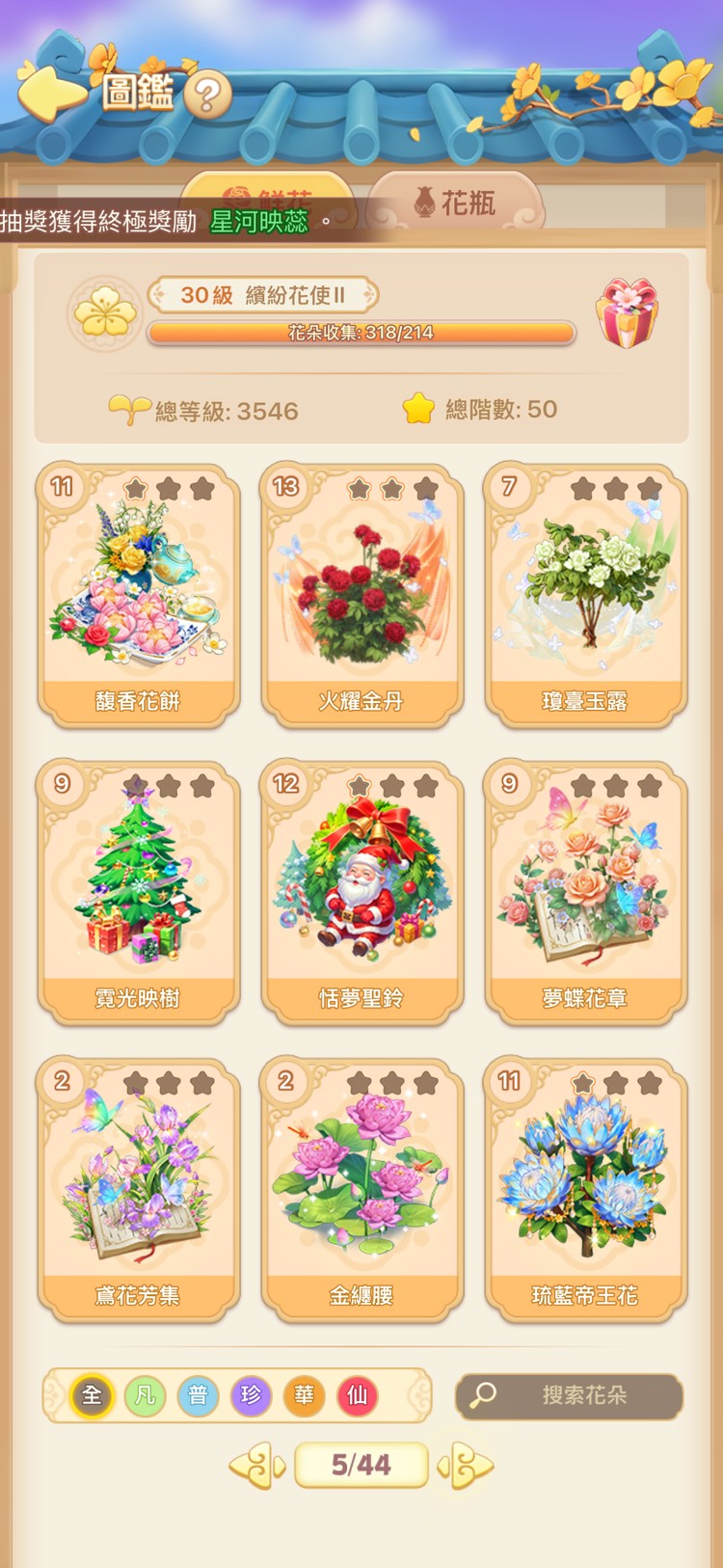Go to the next page arrow
Screen dimensions: 723x1568
tap(467, 1467)
